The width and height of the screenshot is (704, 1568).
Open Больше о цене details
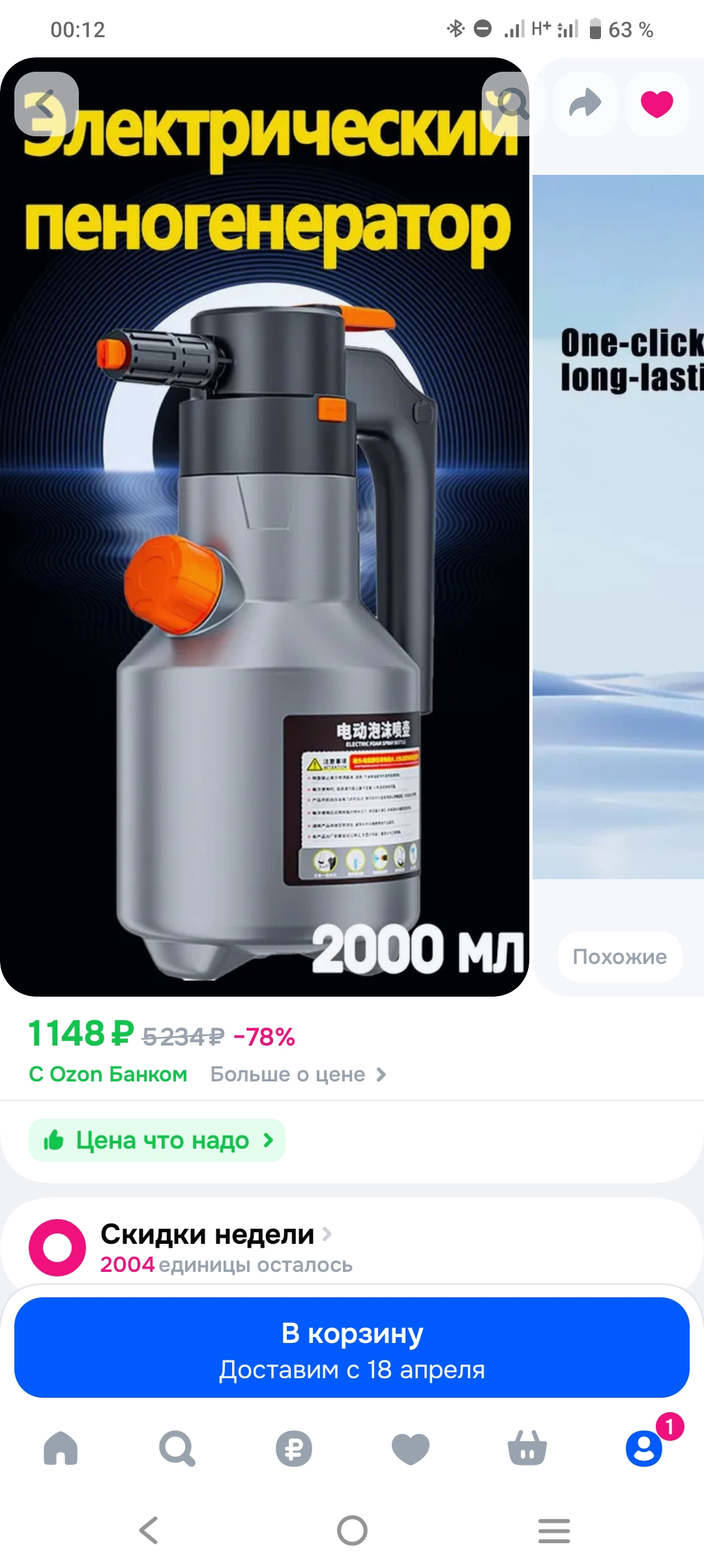tap(298, 1074)
